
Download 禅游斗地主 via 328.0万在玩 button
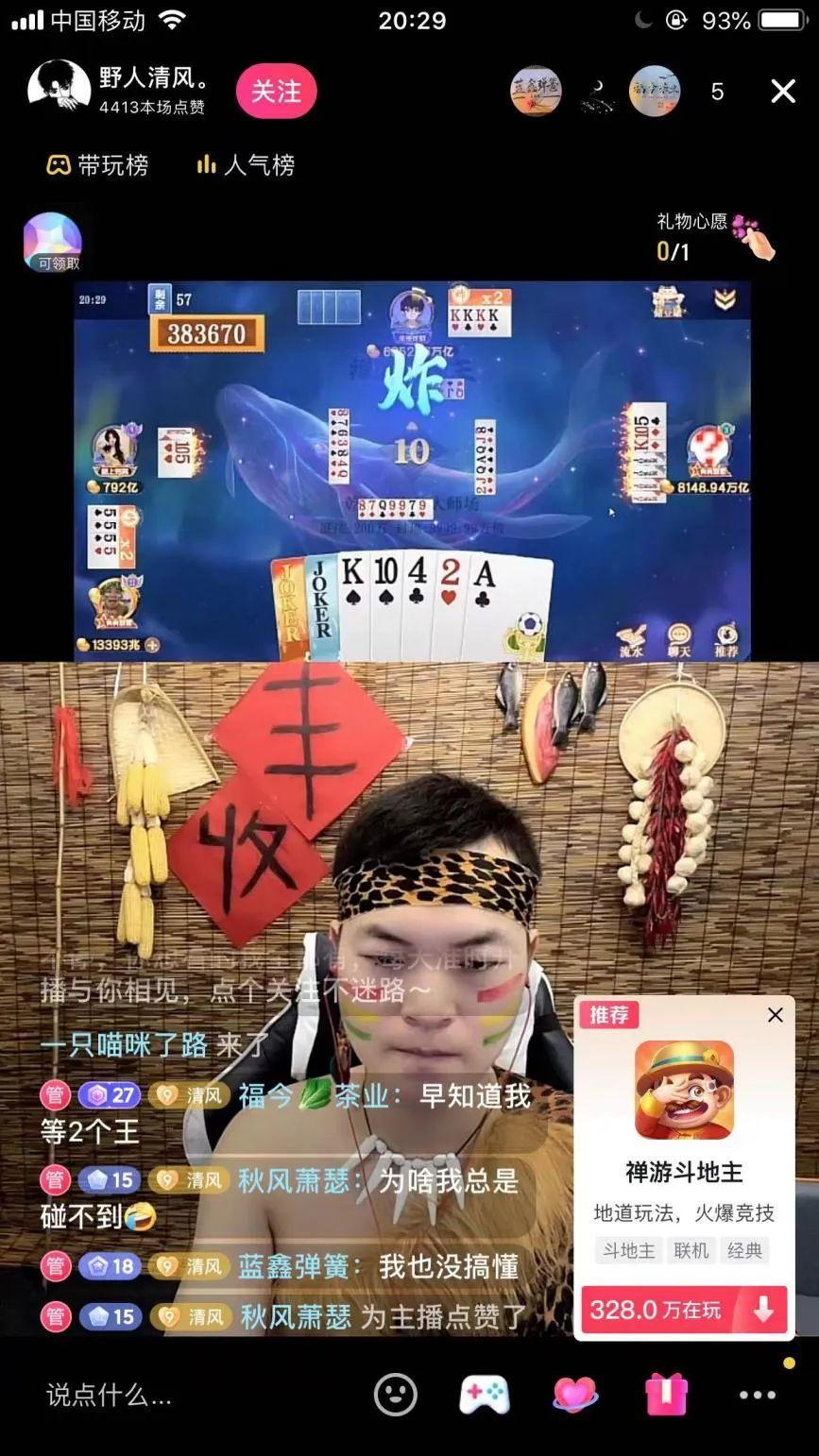point(684,1310)
